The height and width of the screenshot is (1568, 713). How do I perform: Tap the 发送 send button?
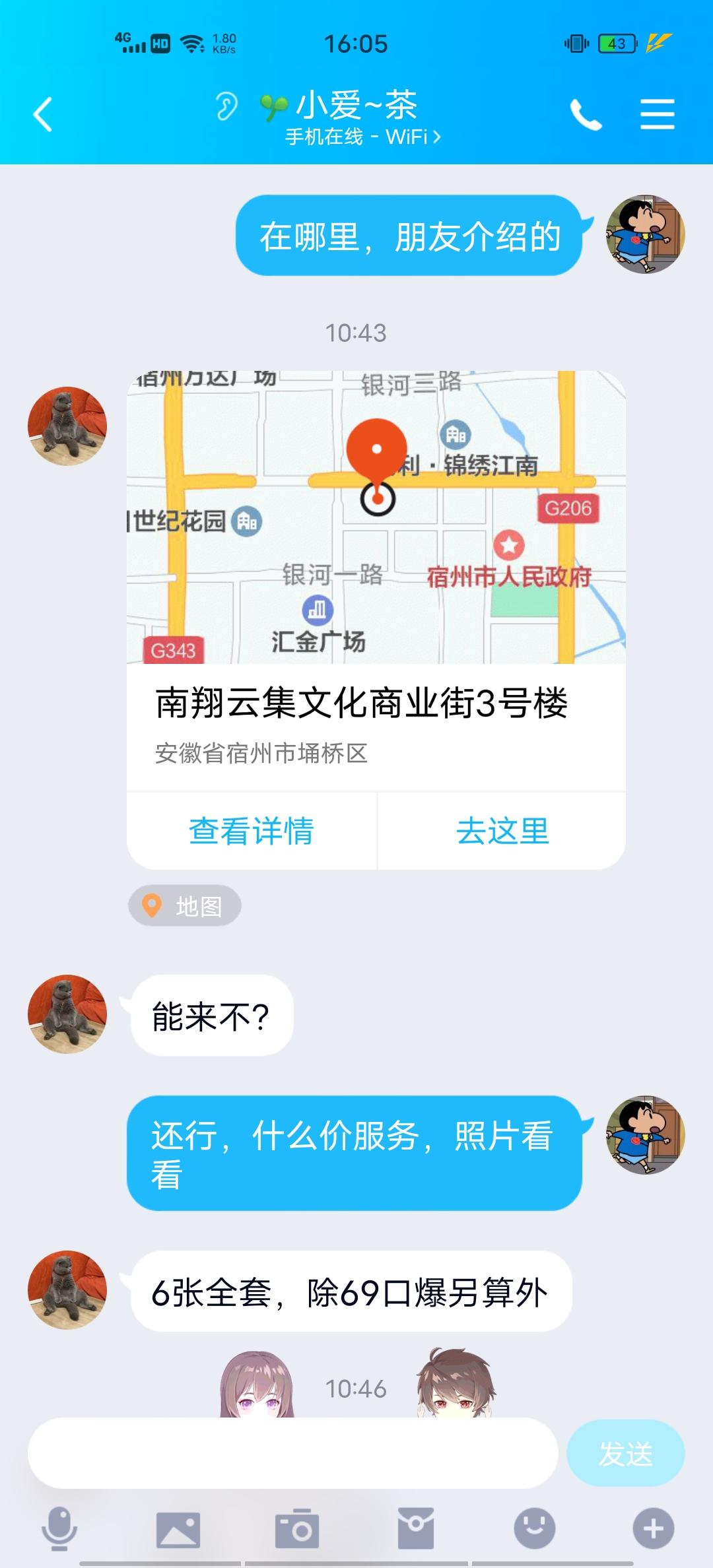pos(625,1453)
